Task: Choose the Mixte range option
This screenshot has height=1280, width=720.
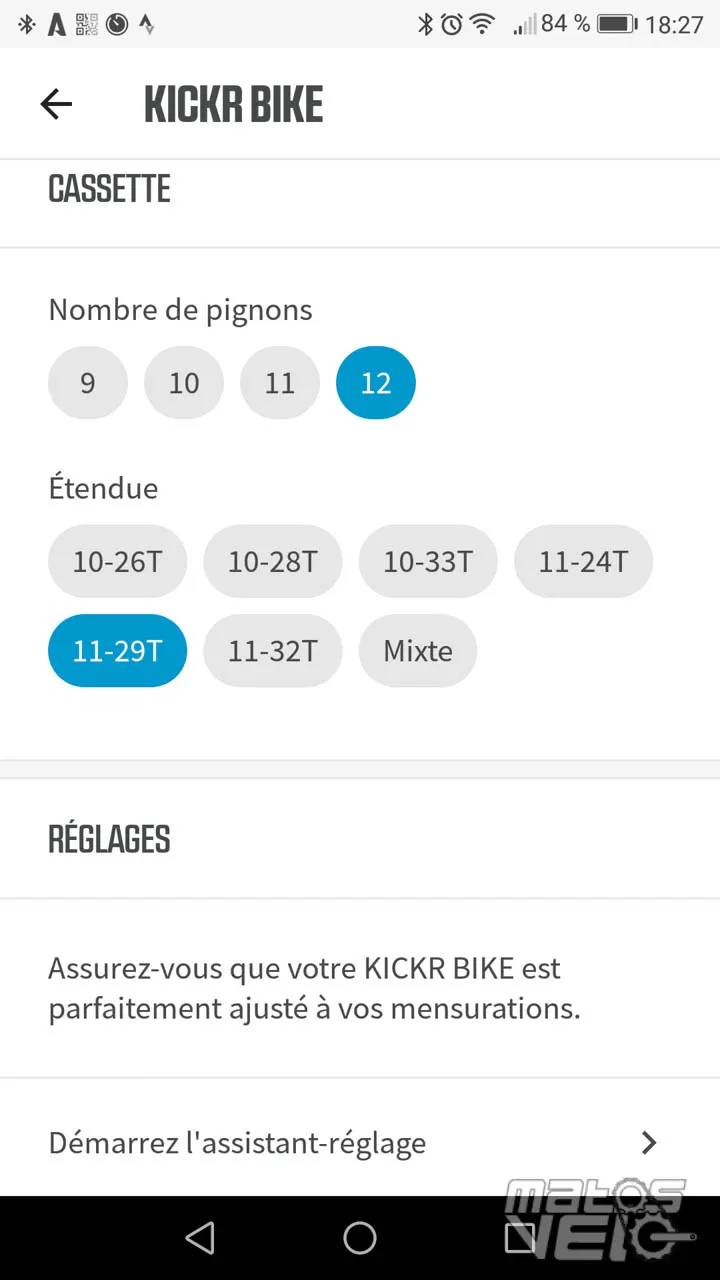Action: point(418,651)
